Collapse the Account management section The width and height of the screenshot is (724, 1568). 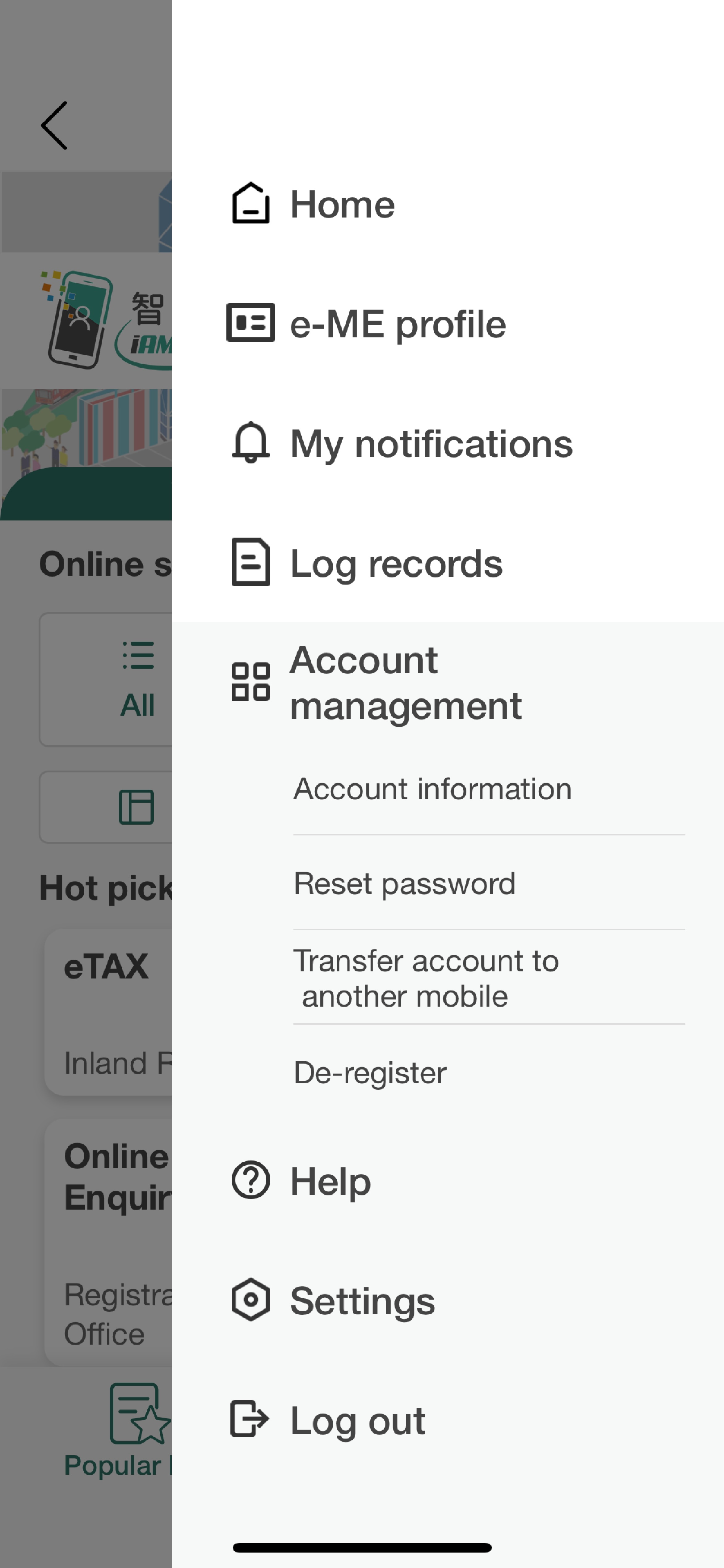point(405,682)
